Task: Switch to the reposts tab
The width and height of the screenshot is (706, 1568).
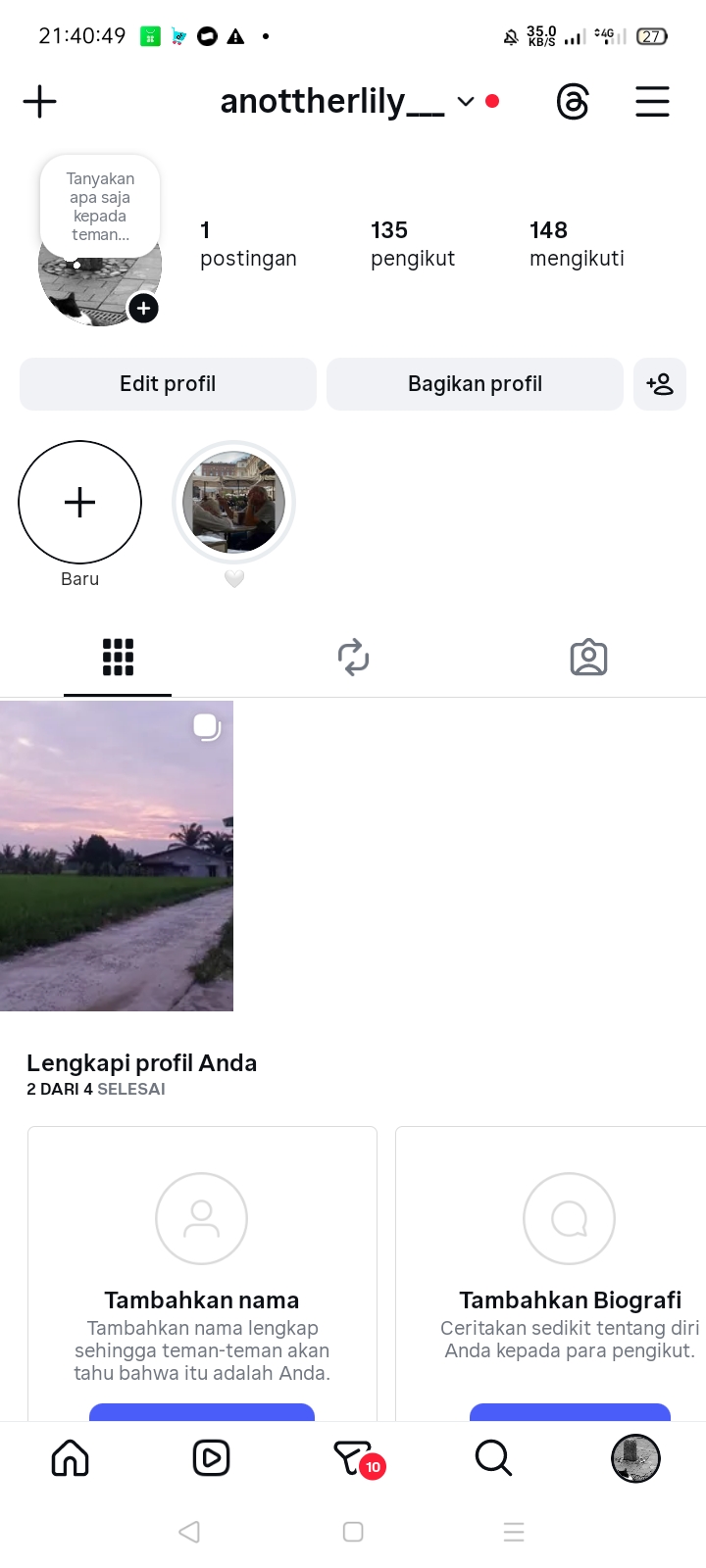Action: [353, 658]
